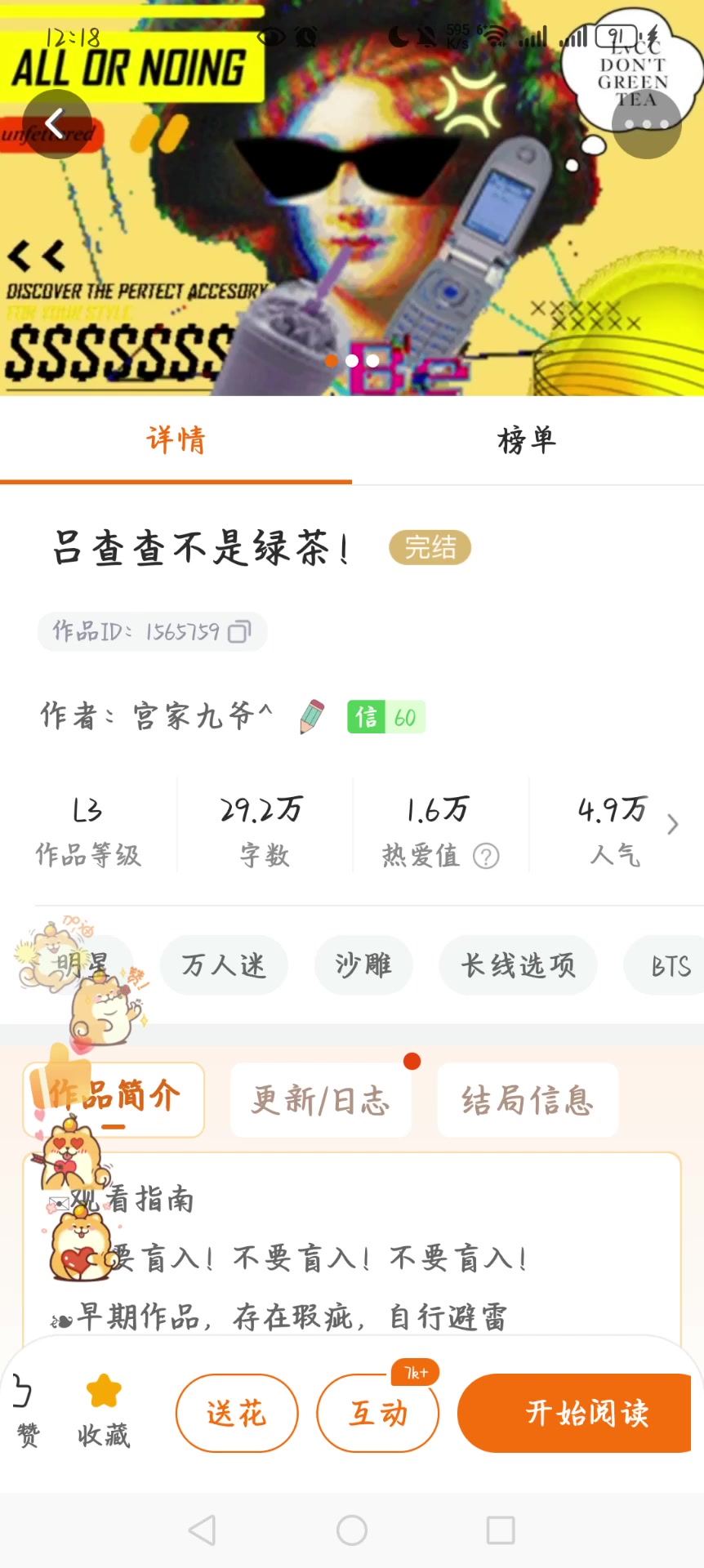The height and width of the screenshot is (1568, 704).
Task: Open the 长线选项 tag
Action: tap(518, 965)
